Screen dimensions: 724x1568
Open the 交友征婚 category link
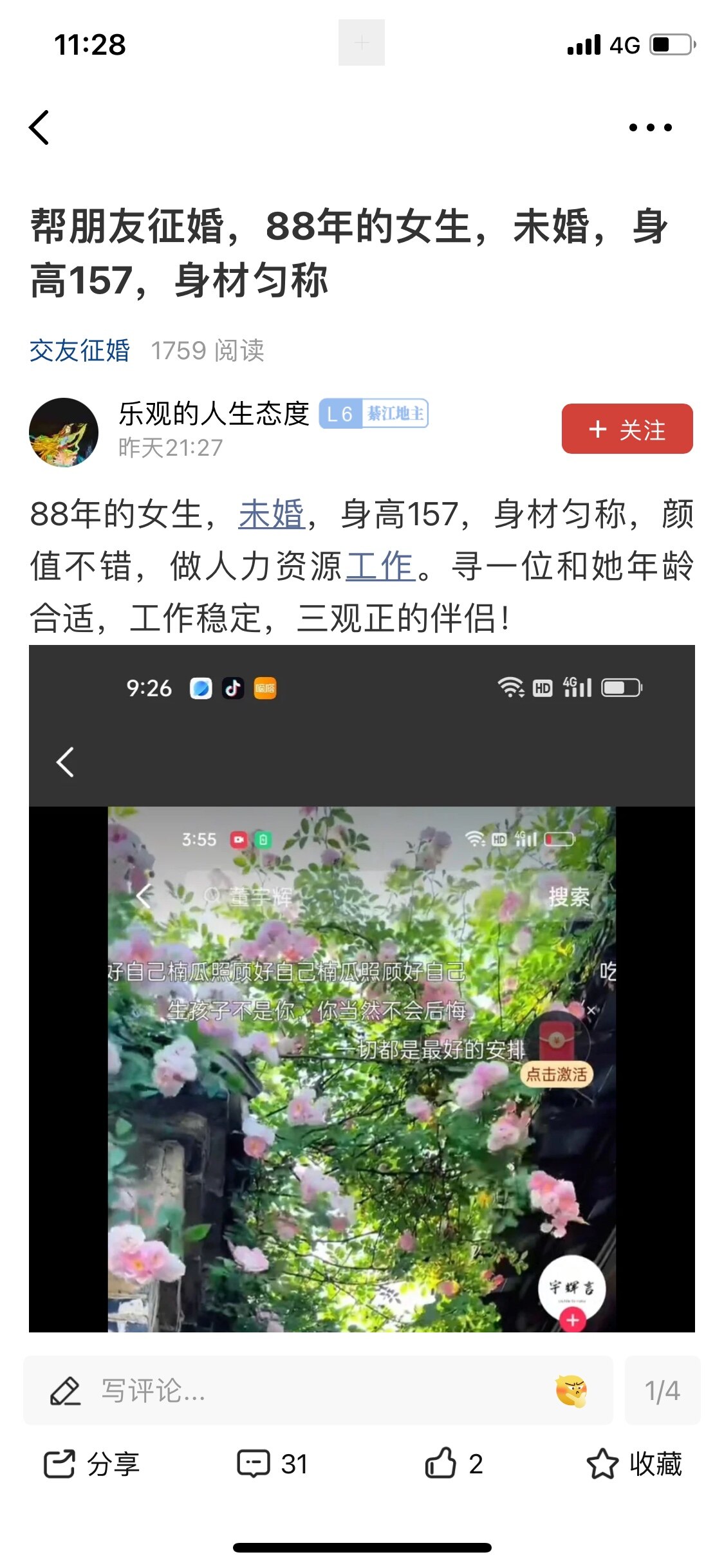80,351
